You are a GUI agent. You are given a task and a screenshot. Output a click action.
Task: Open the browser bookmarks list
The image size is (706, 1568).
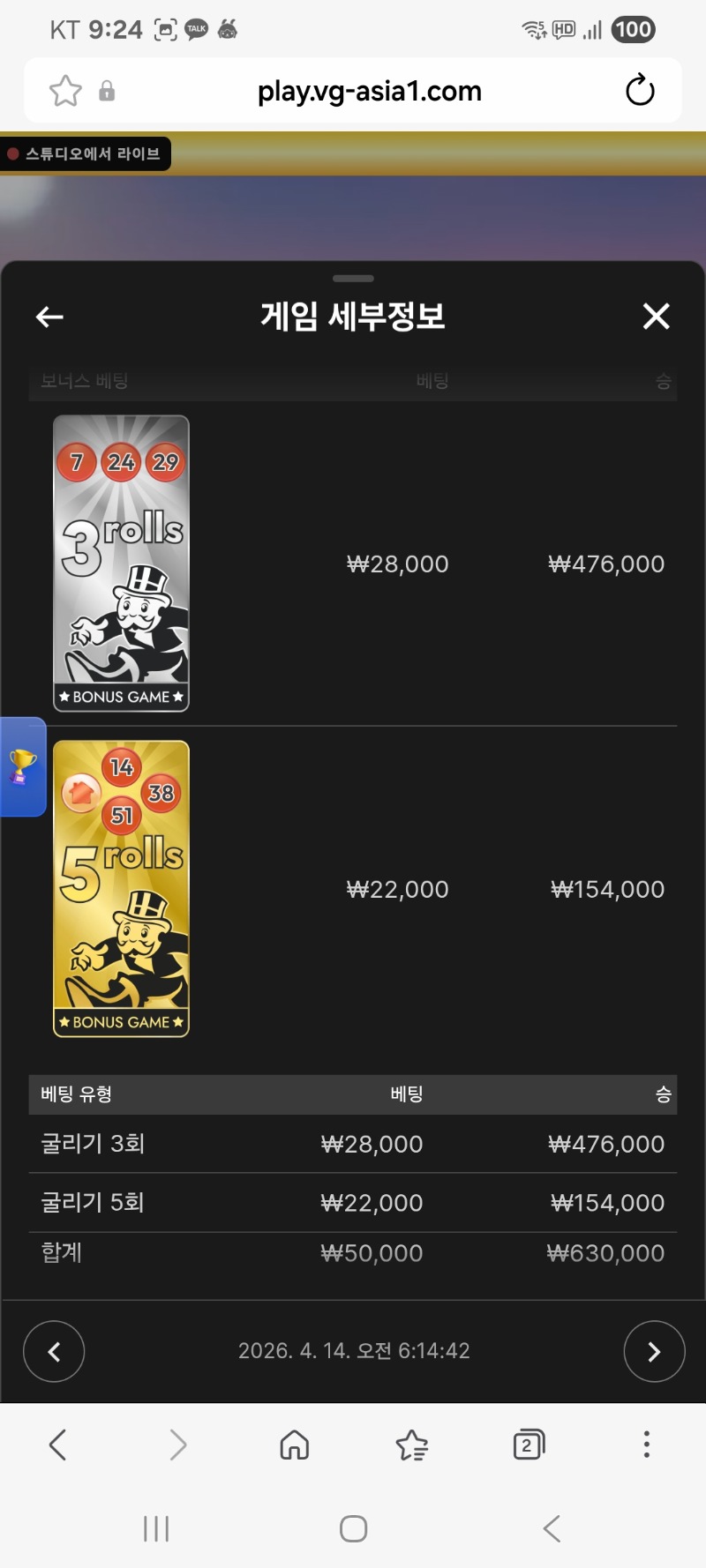click(x=412, y=1445)
